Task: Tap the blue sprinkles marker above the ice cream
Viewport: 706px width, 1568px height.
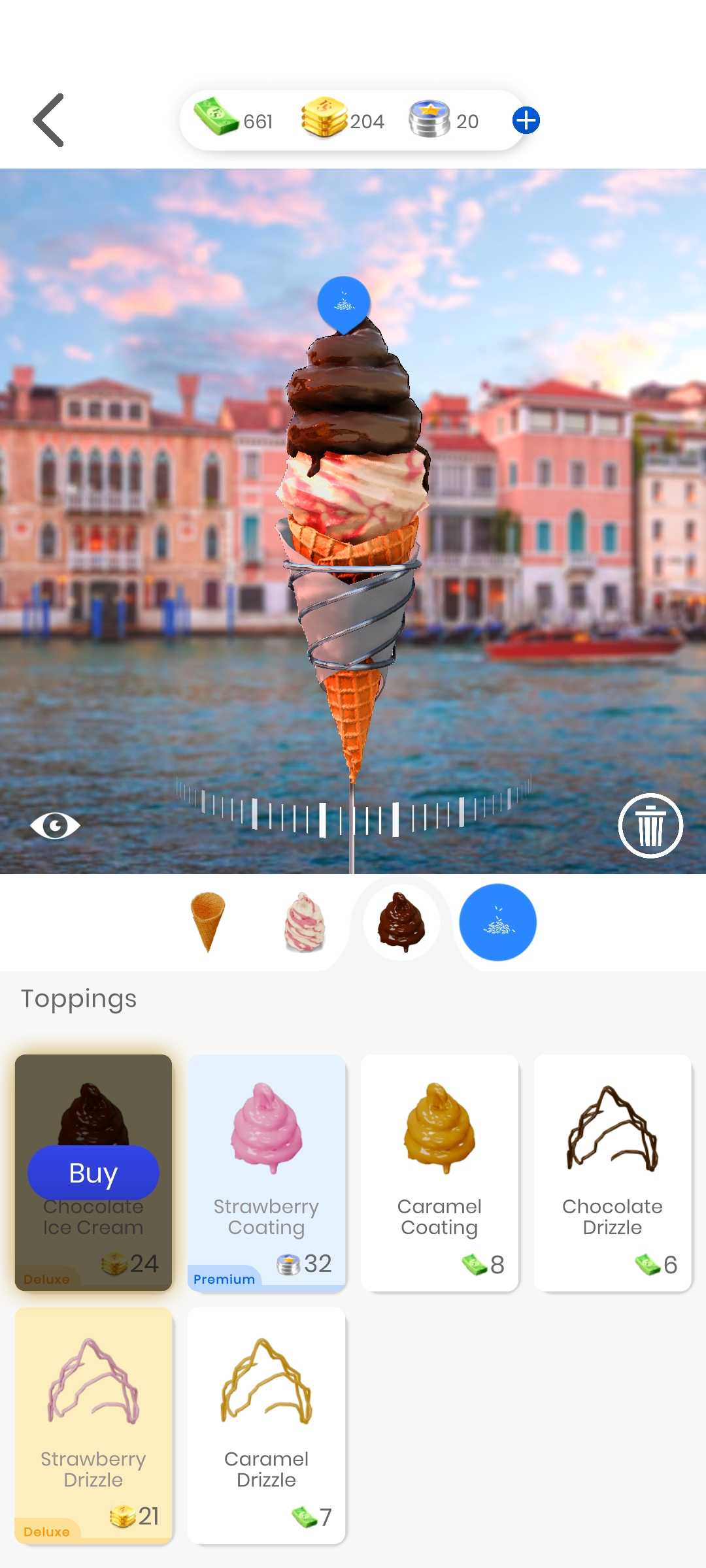Action: [x=344, y=302]
